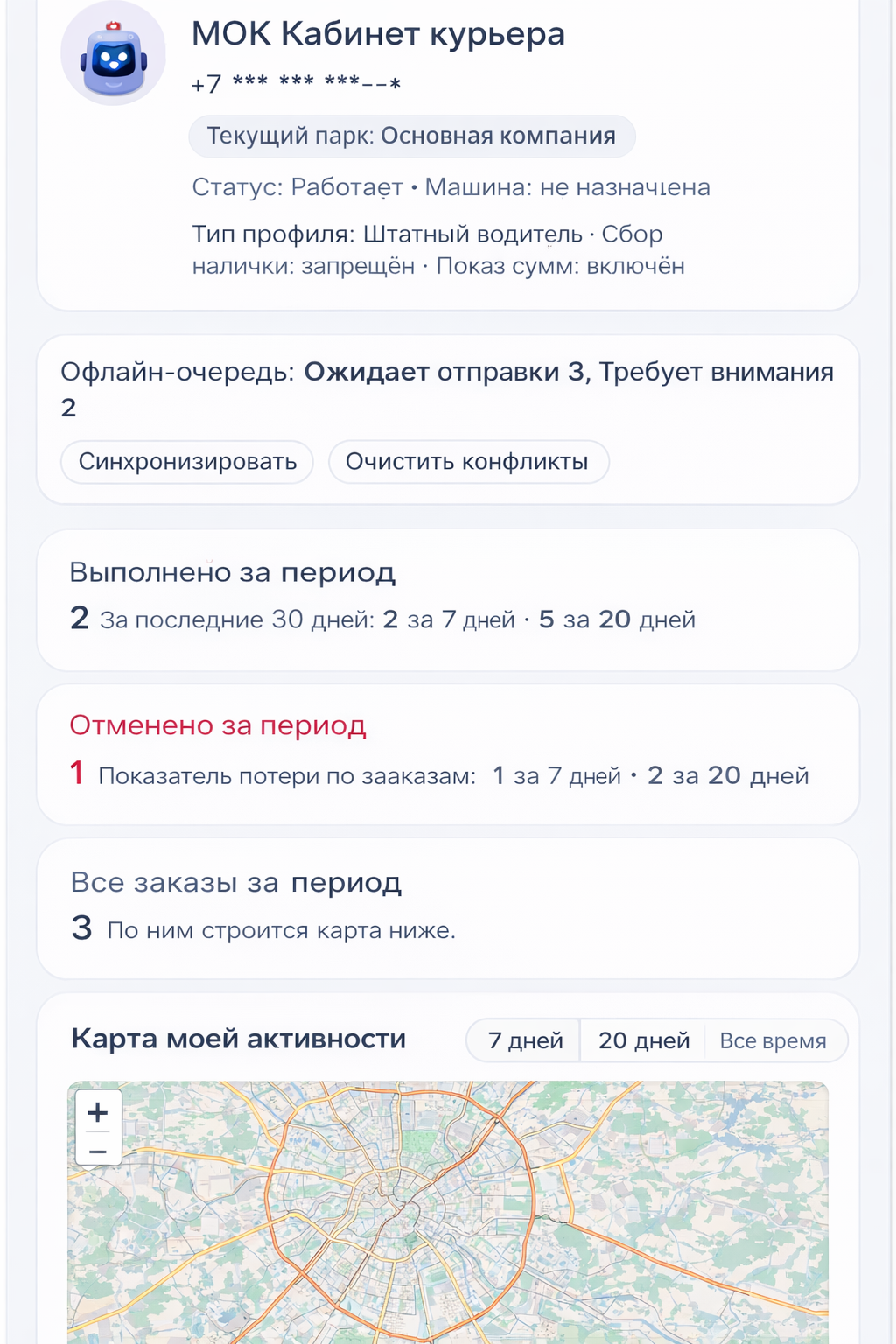This screenshot has width=896, height=1344.
Task: Switch to the 20 дней map period tab
Action: [641, 1040]
